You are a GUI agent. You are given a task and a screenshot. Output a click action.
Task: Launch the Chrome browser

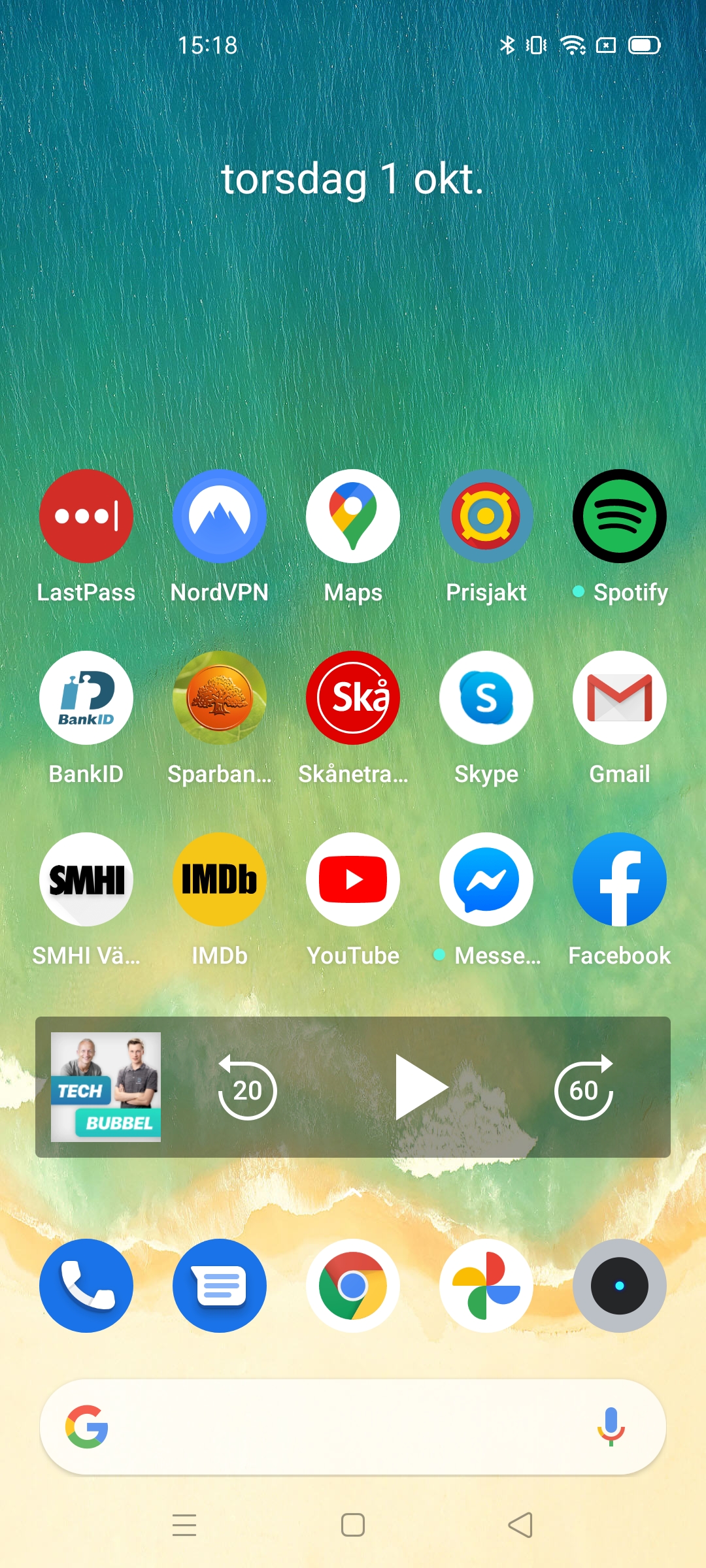[353, 1286]
